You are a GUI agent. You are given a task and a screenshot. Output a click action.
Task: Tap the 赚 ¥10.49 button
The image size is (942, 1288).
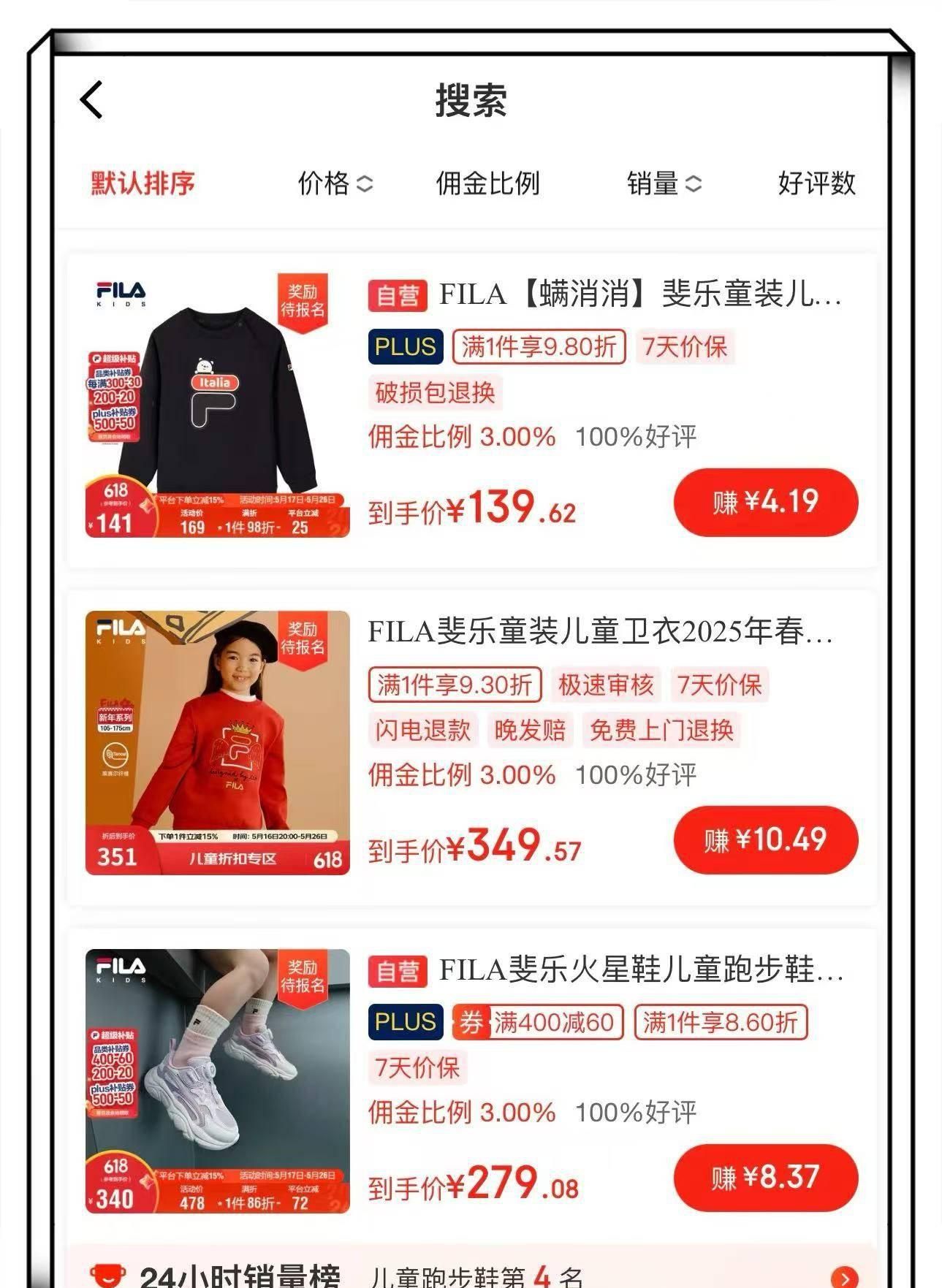(765, 840)
